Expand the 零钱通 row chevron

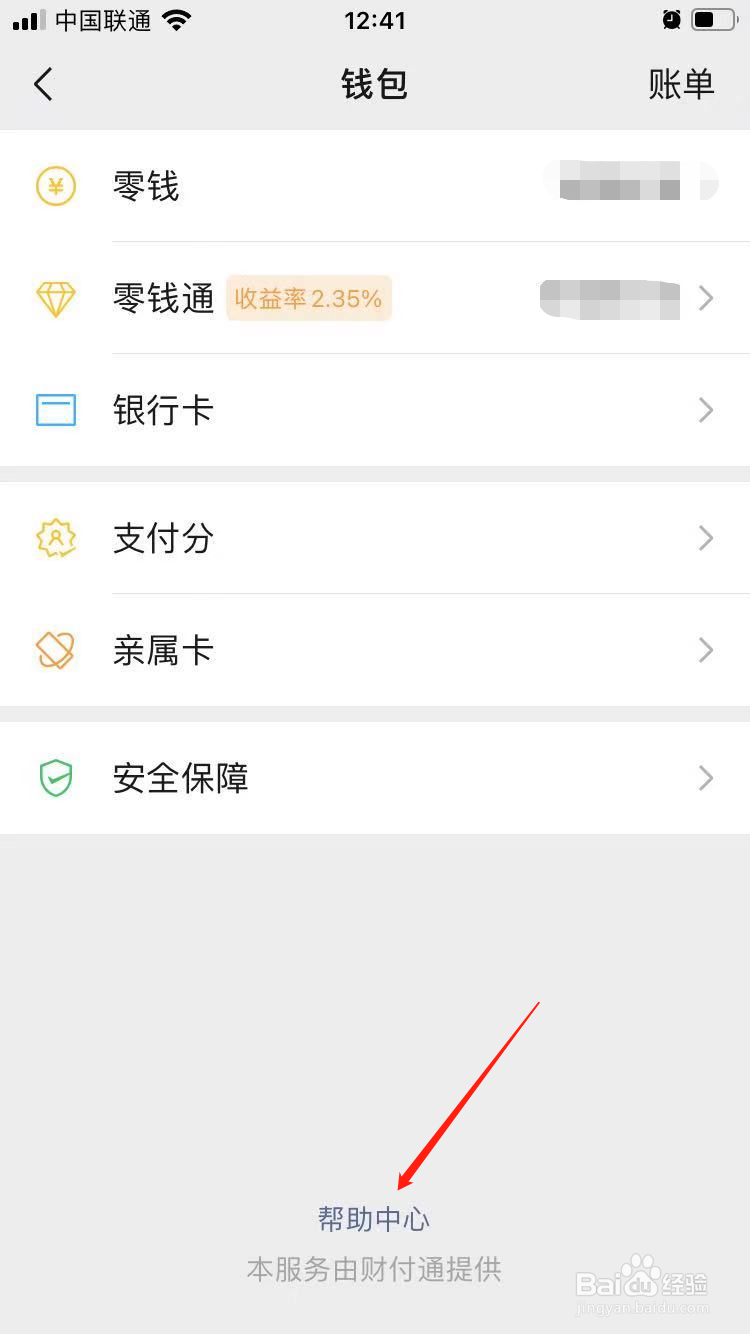tap(706, 298)
